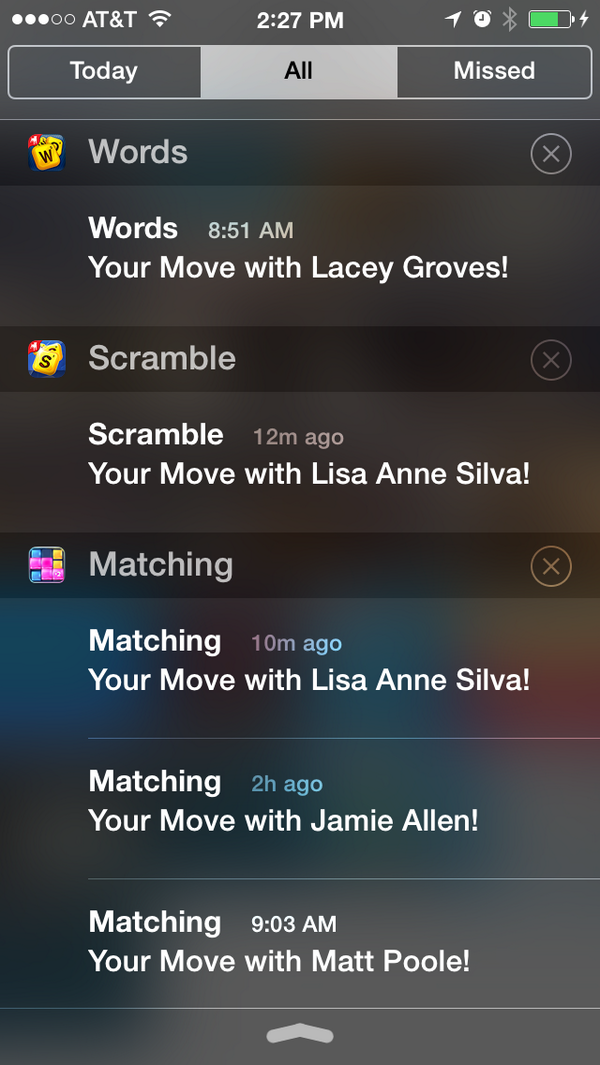Tap the notification center grabber handle
The image size is (600, 1065).
pyautogui.click(x=300, y=1035)
